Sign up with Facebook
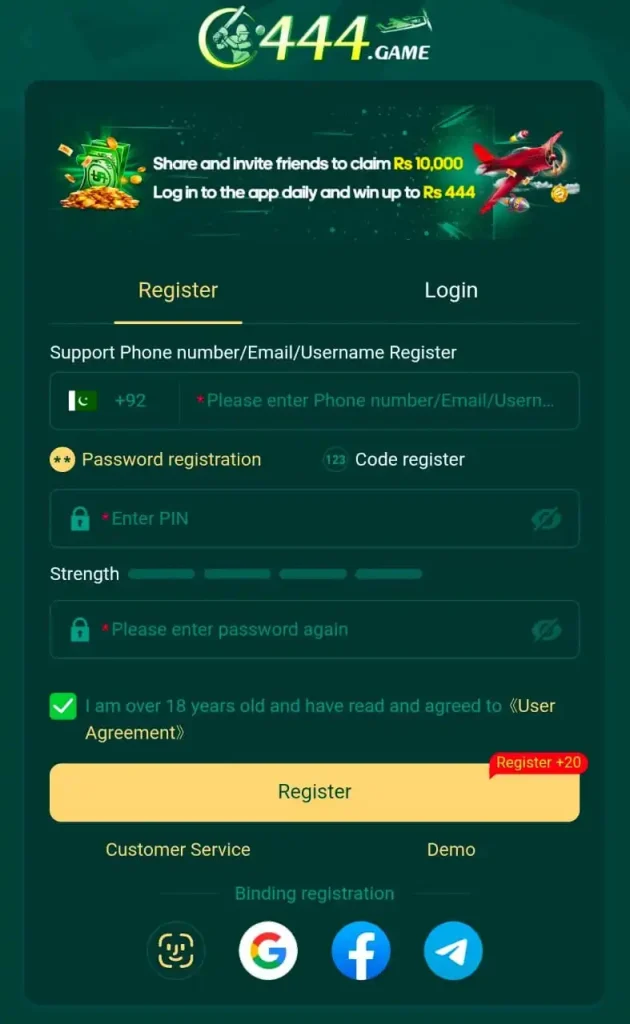Viewport: 630px width, 1024px height. pyautogui.click(x=361, y=950)
